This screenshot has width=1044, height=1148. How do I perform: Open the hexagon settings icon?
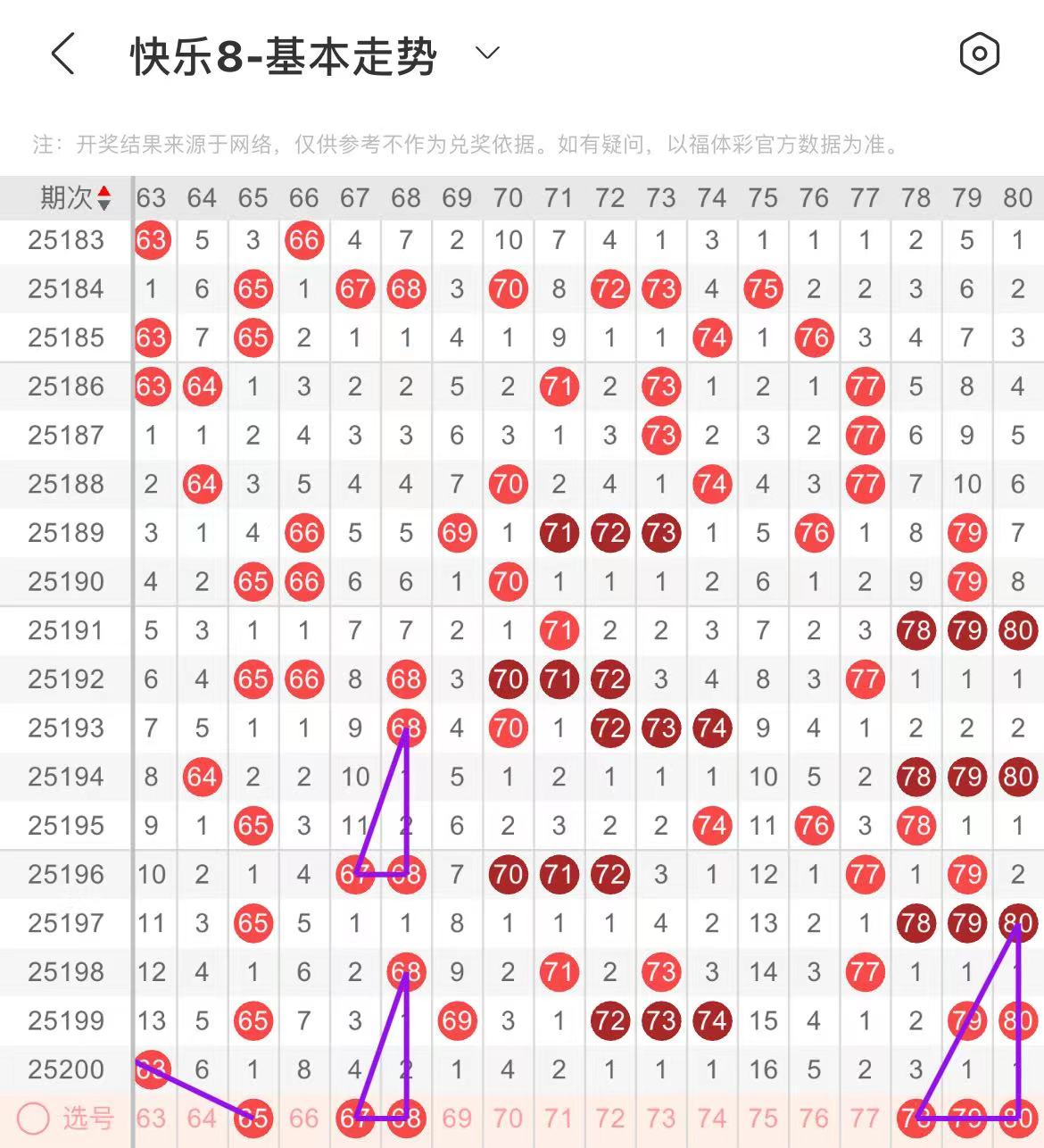tap(979, 54)
